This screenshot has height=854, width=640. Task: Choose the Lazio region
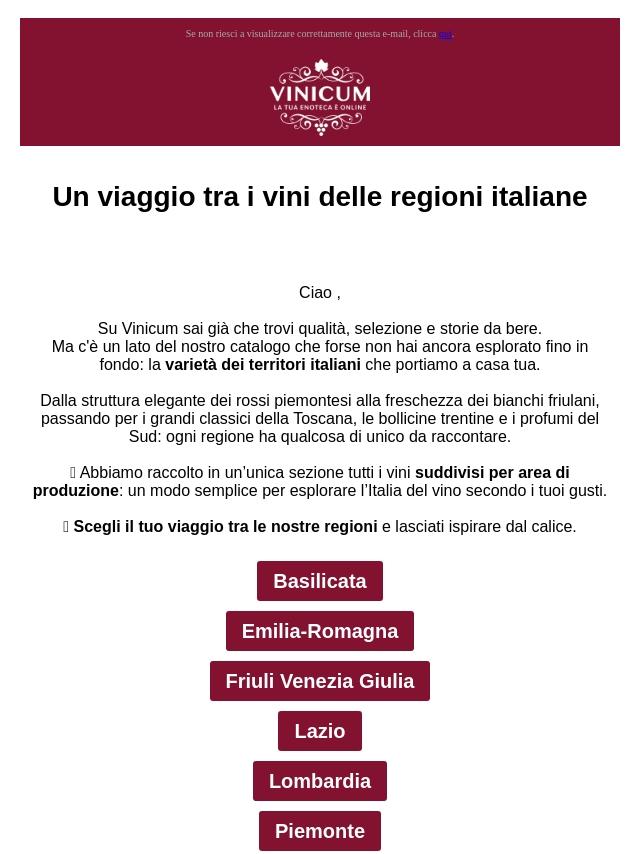tap(320, 731)
